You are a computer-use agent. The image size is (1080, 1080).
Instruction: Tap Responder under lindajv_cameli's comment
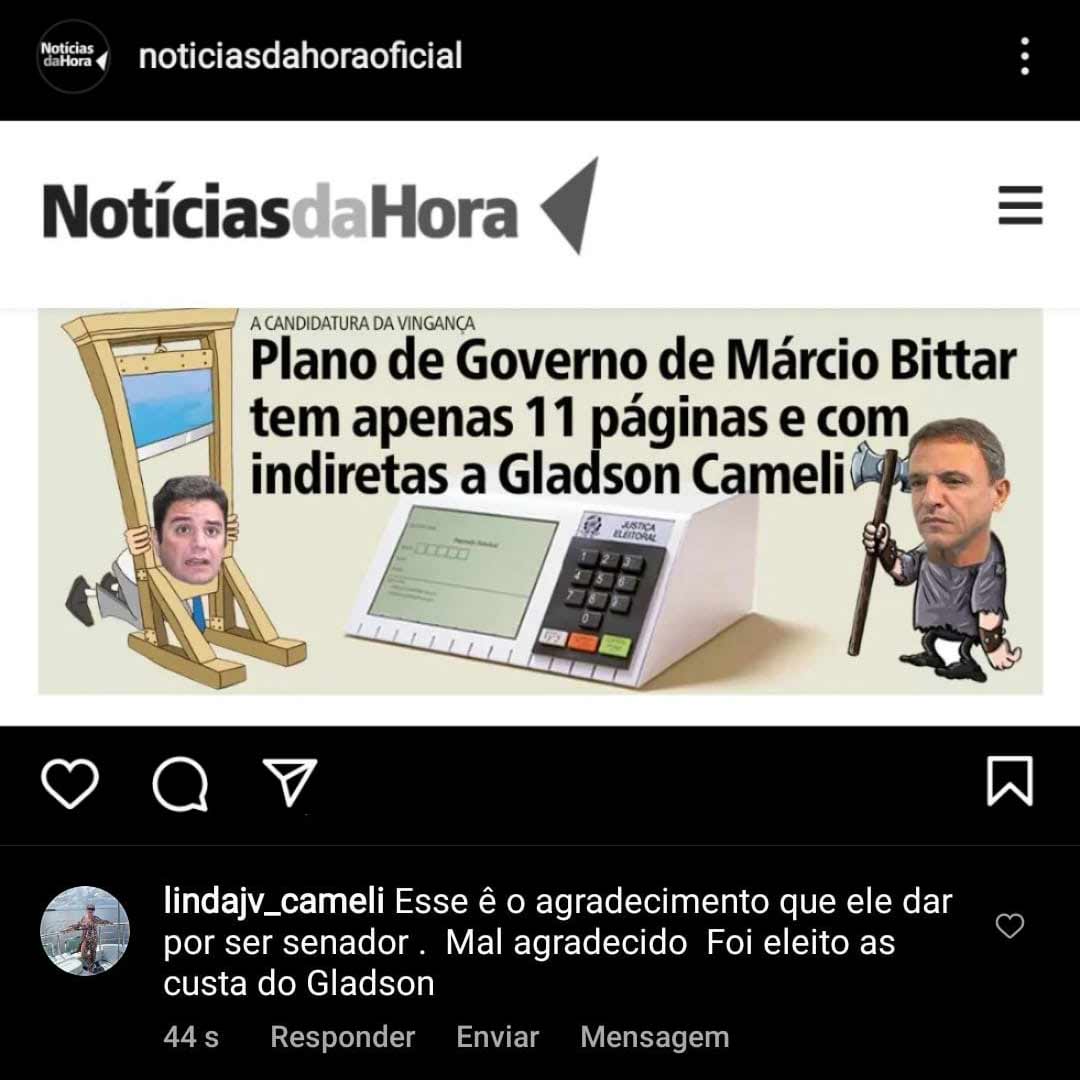point(342,1037)
